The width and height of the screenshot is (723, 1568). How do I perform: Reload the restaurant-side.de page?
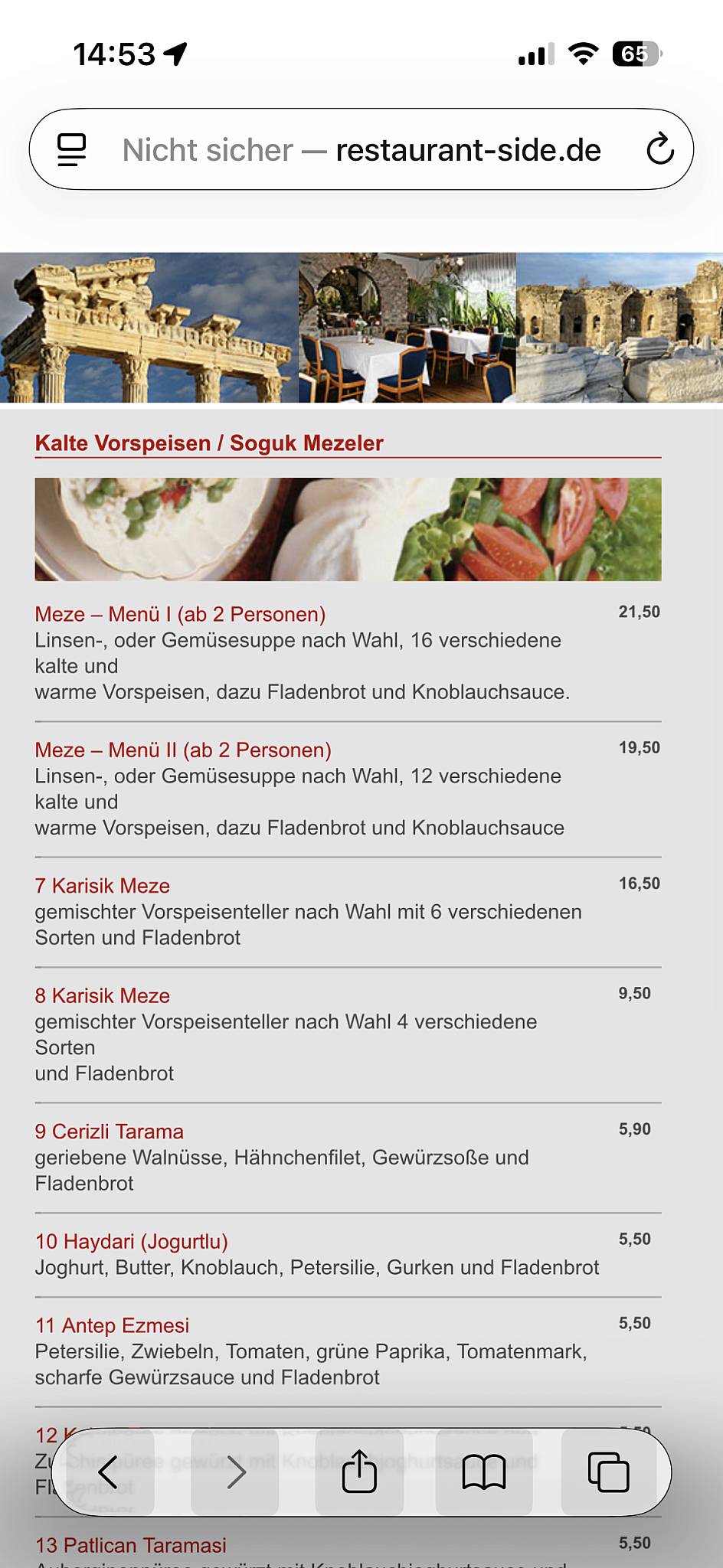[660, 150]
